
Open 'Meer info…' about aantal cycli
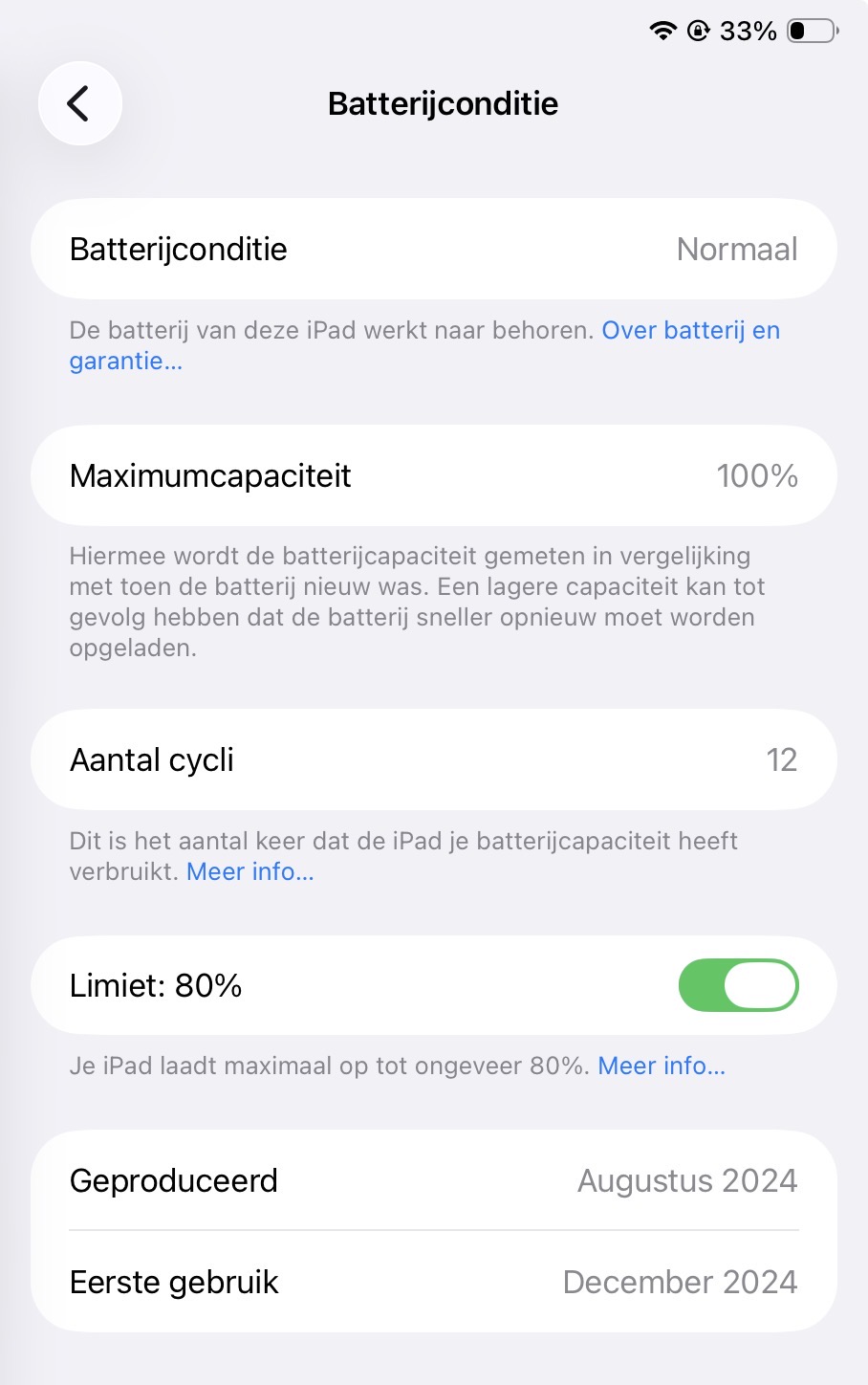(250, 871)
